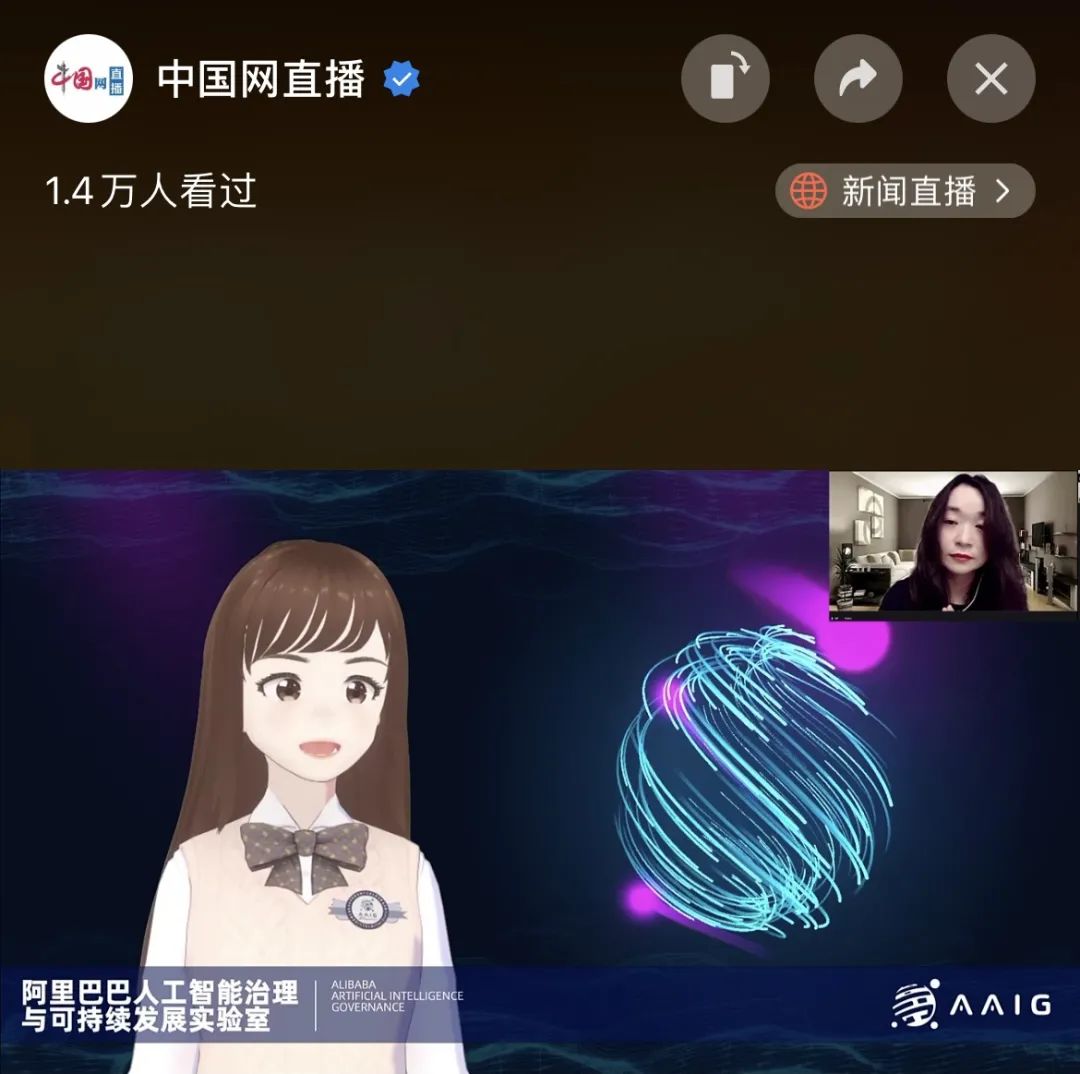Rotate the live video to landscape
This screenshot has height=1074, width=1080.
tap(725, 79)
